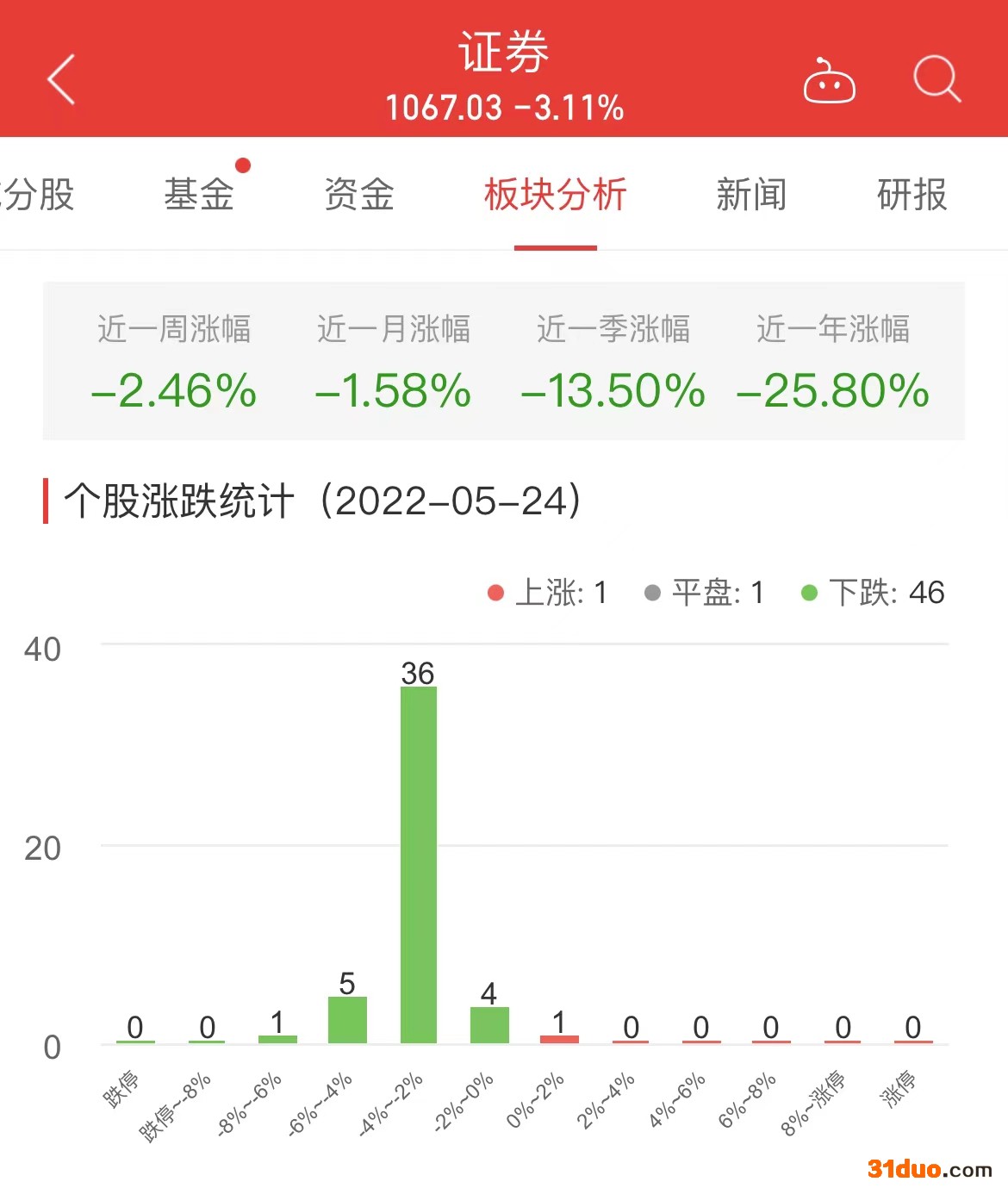The height and width of the screenshot is (1188, 1008).
Task: Switch to the 基金 tab
Action: coord(199,195)
